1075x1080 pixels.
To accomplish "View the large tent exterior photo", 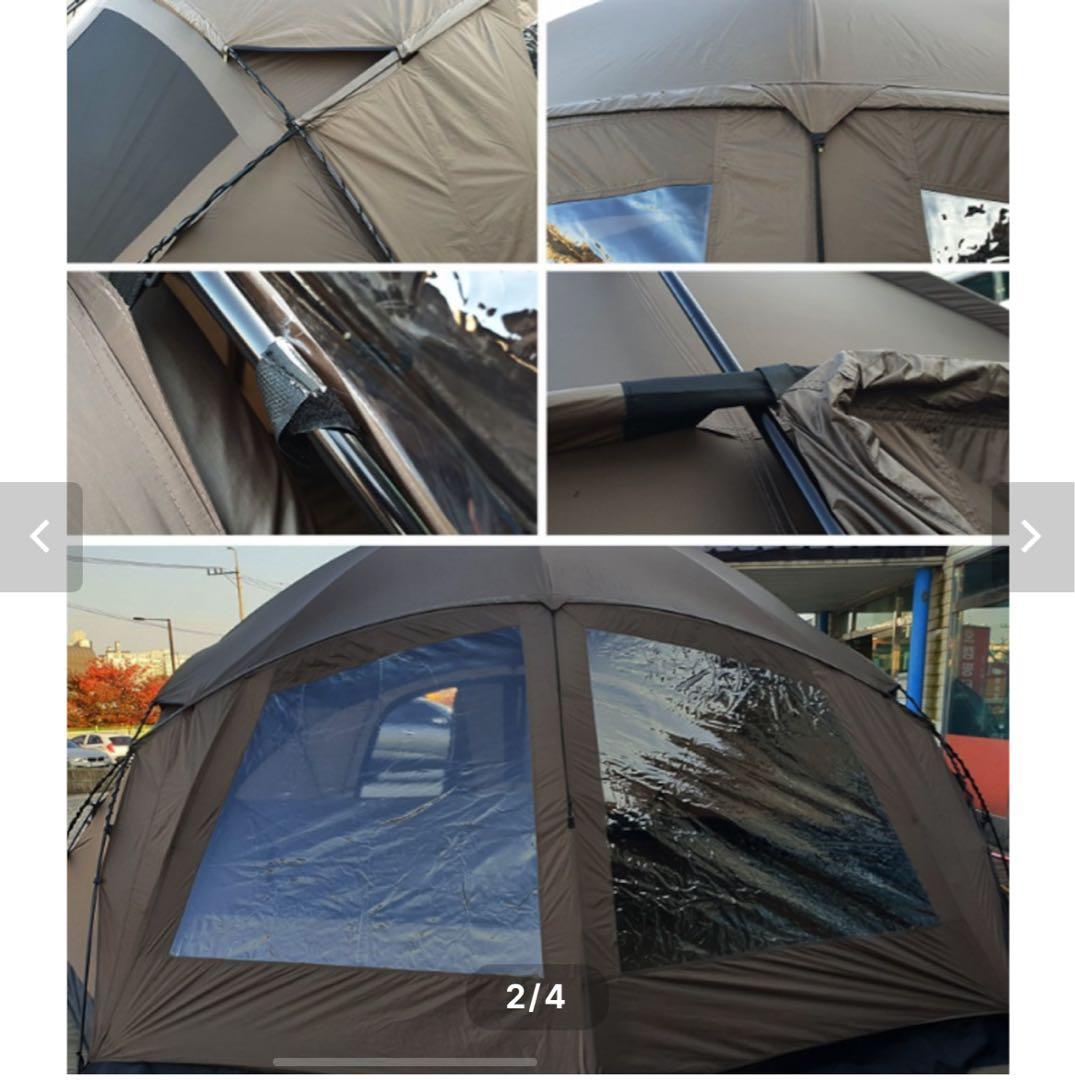I will (x=537, y=810).
